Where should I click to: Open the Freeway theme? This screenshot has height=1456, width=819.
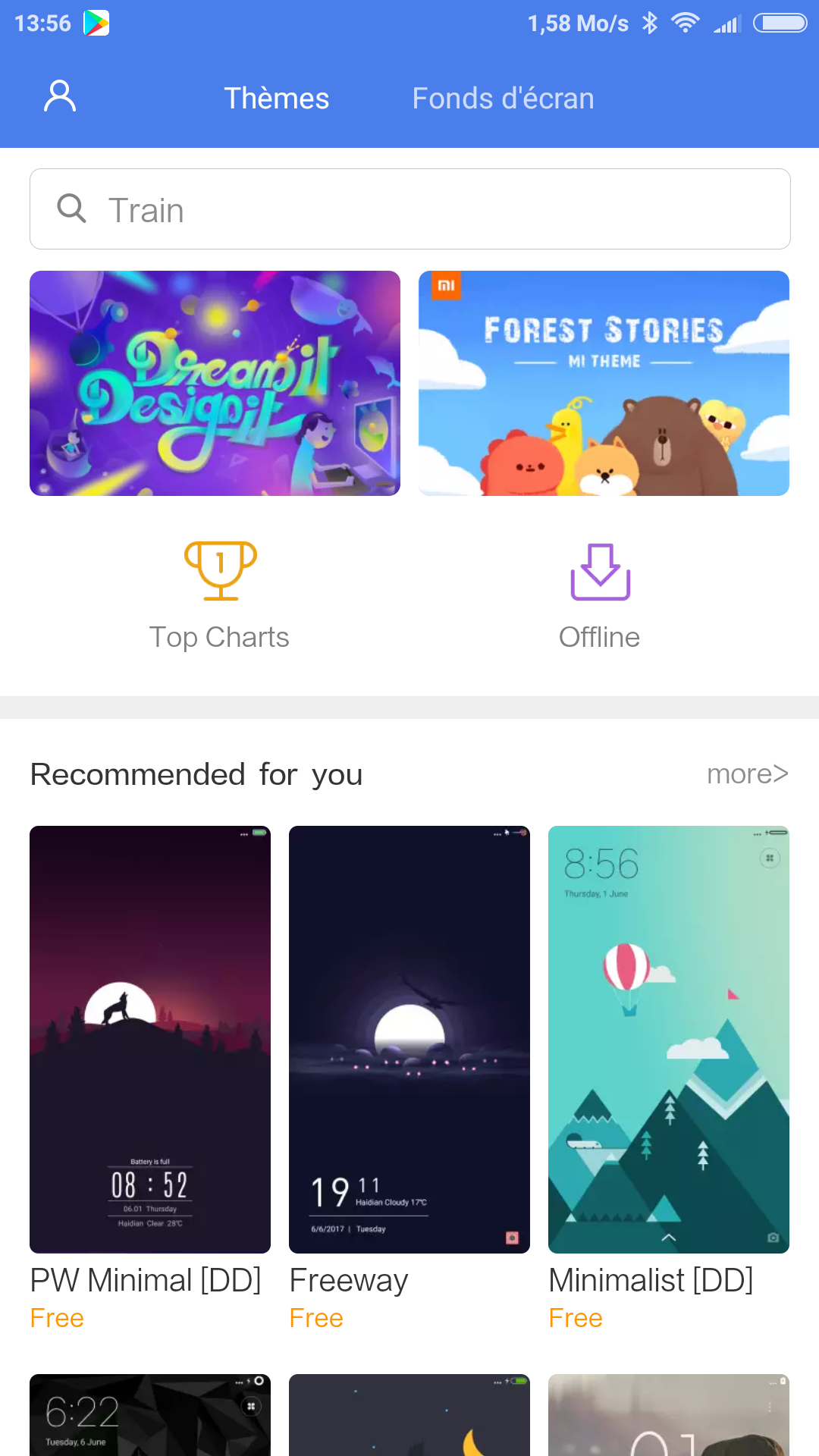409,1039
